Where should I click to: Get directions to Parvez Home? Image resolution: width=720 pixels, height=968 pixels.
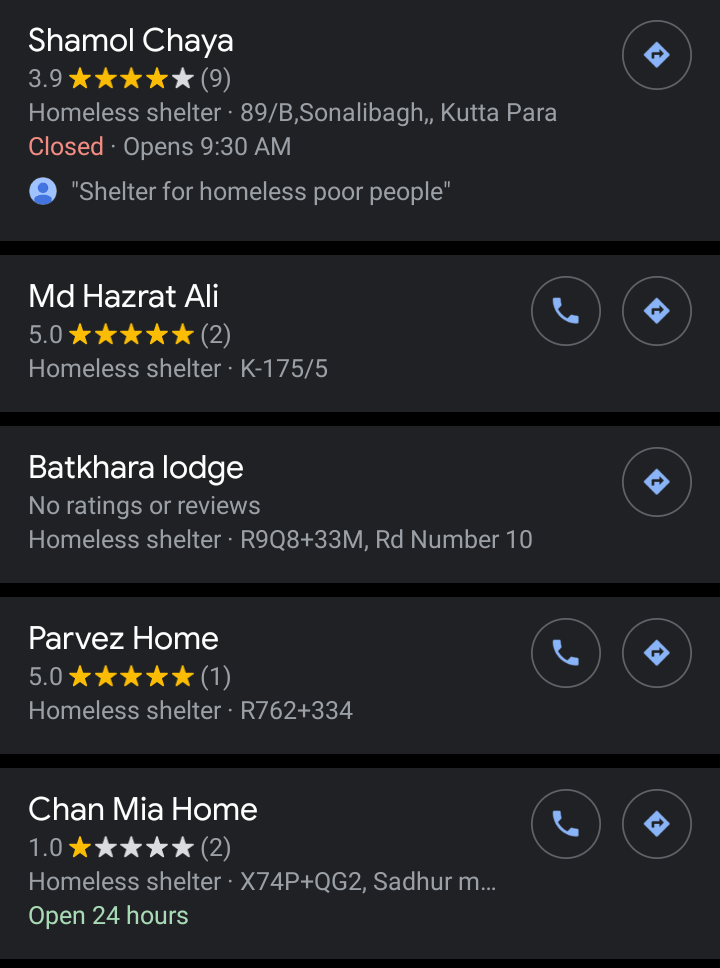(656, 653)
